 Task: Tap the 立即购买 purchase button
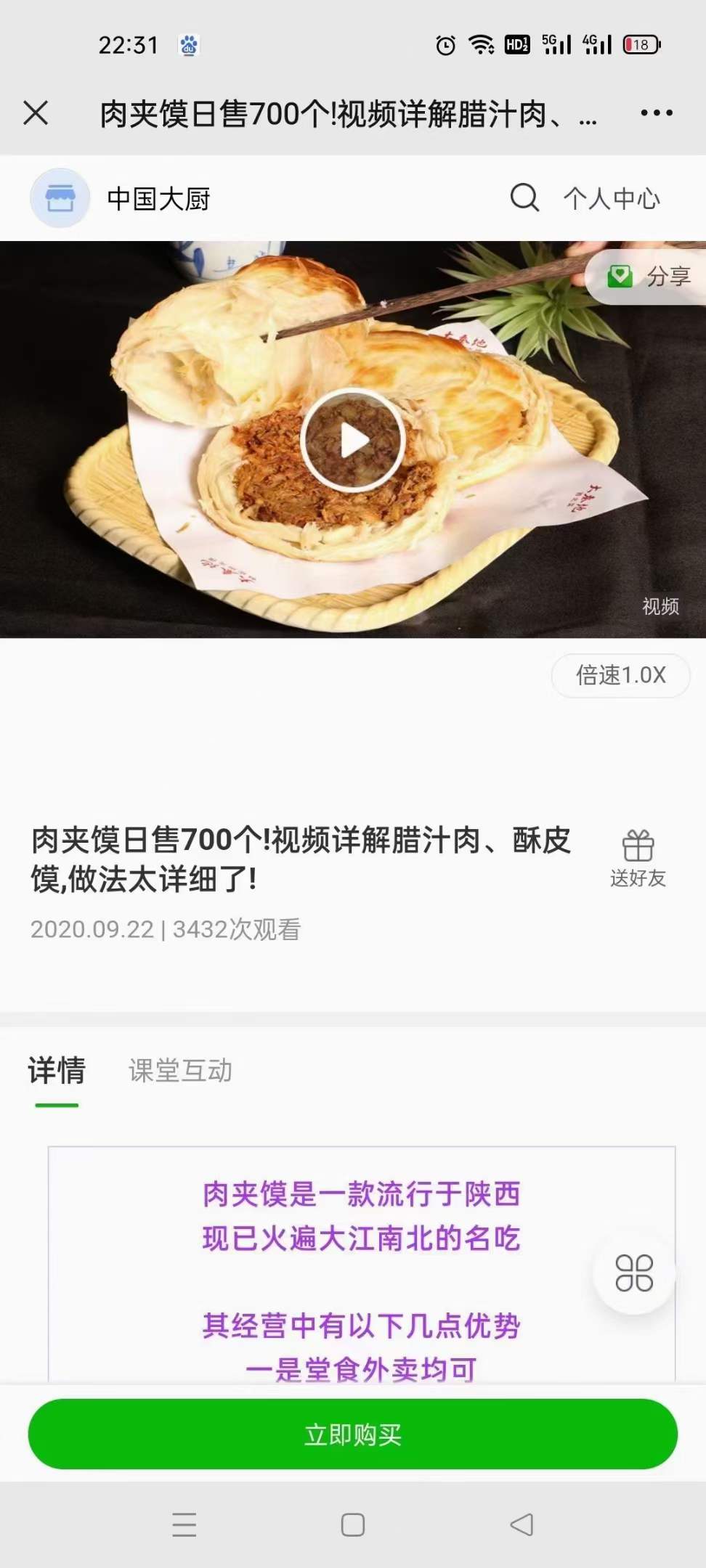[x=353, y=1434]
